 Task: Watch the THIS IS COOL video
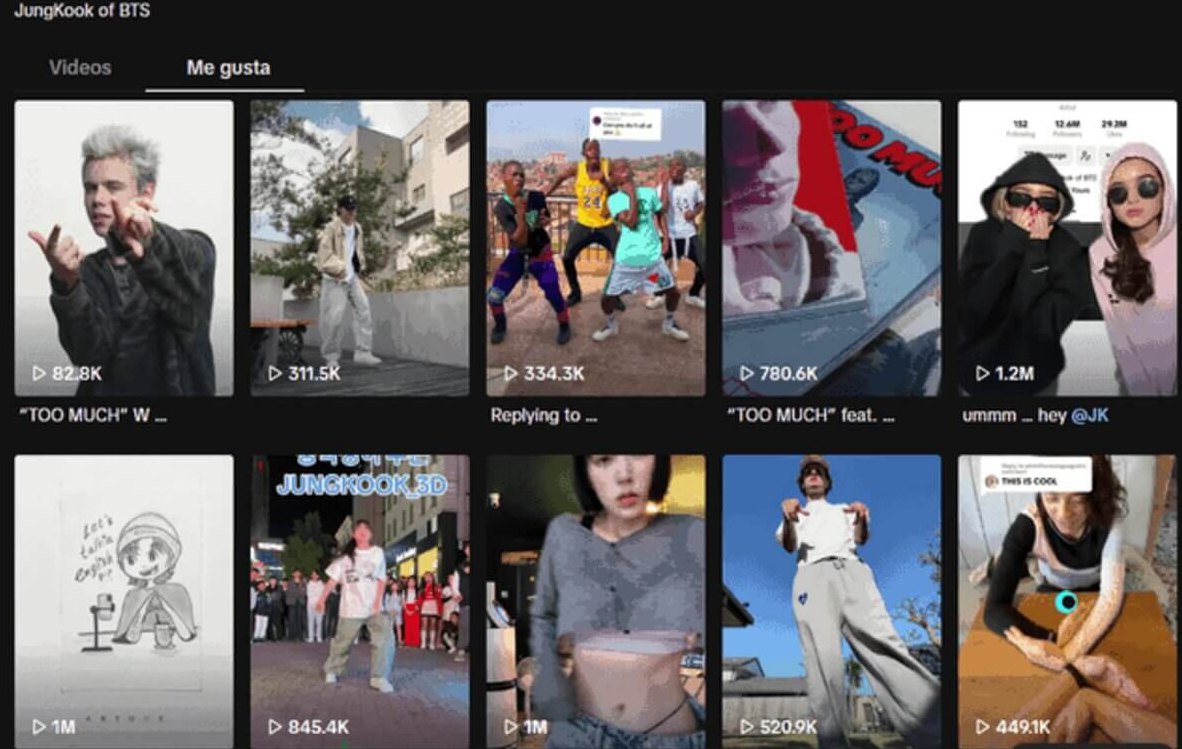click(x=1067, y=600)
